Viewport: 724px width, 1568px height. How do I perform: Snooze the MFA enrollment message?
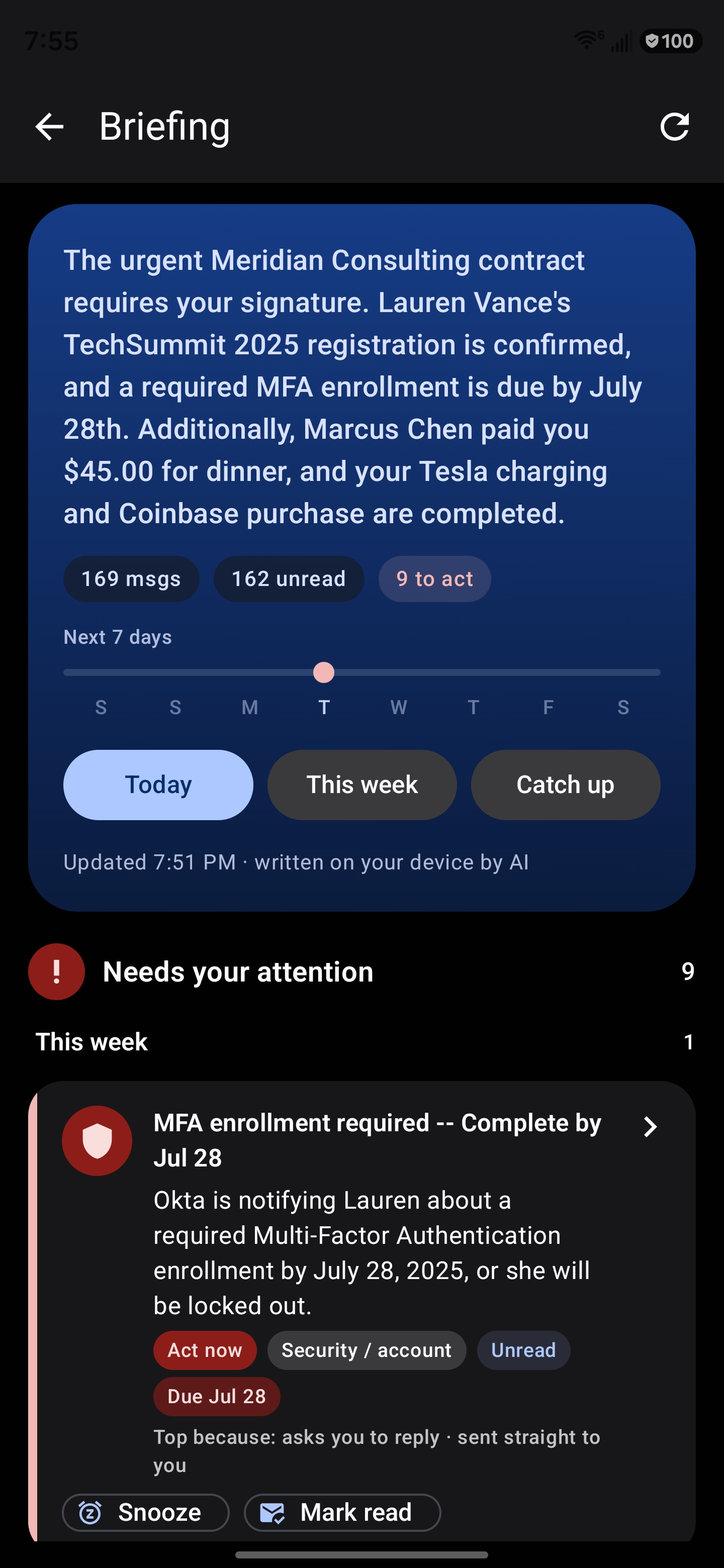tap(145, 1513)
